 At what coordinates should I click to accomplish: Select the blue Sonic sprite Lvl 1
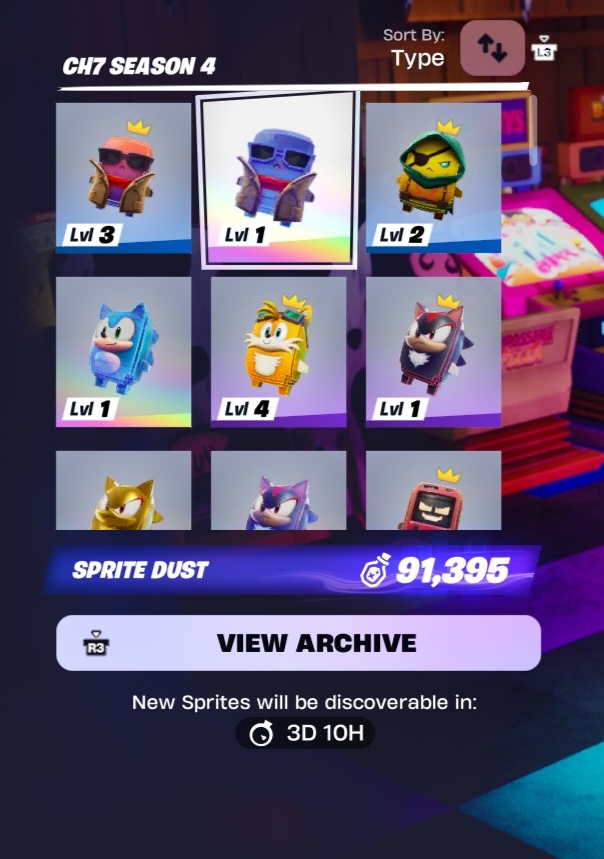[x=124, y=352]
